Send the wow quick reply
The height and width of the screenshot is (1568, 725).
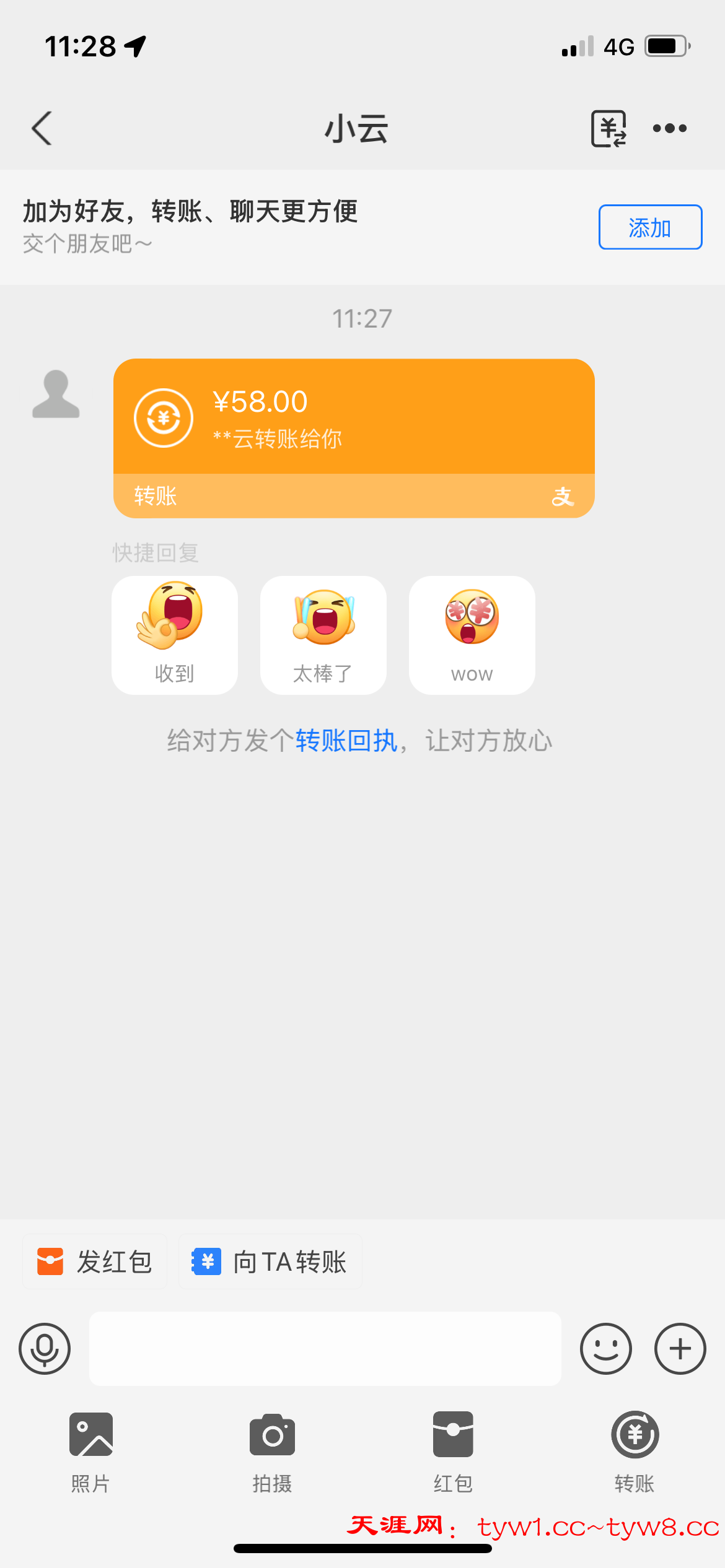(472, 635)
